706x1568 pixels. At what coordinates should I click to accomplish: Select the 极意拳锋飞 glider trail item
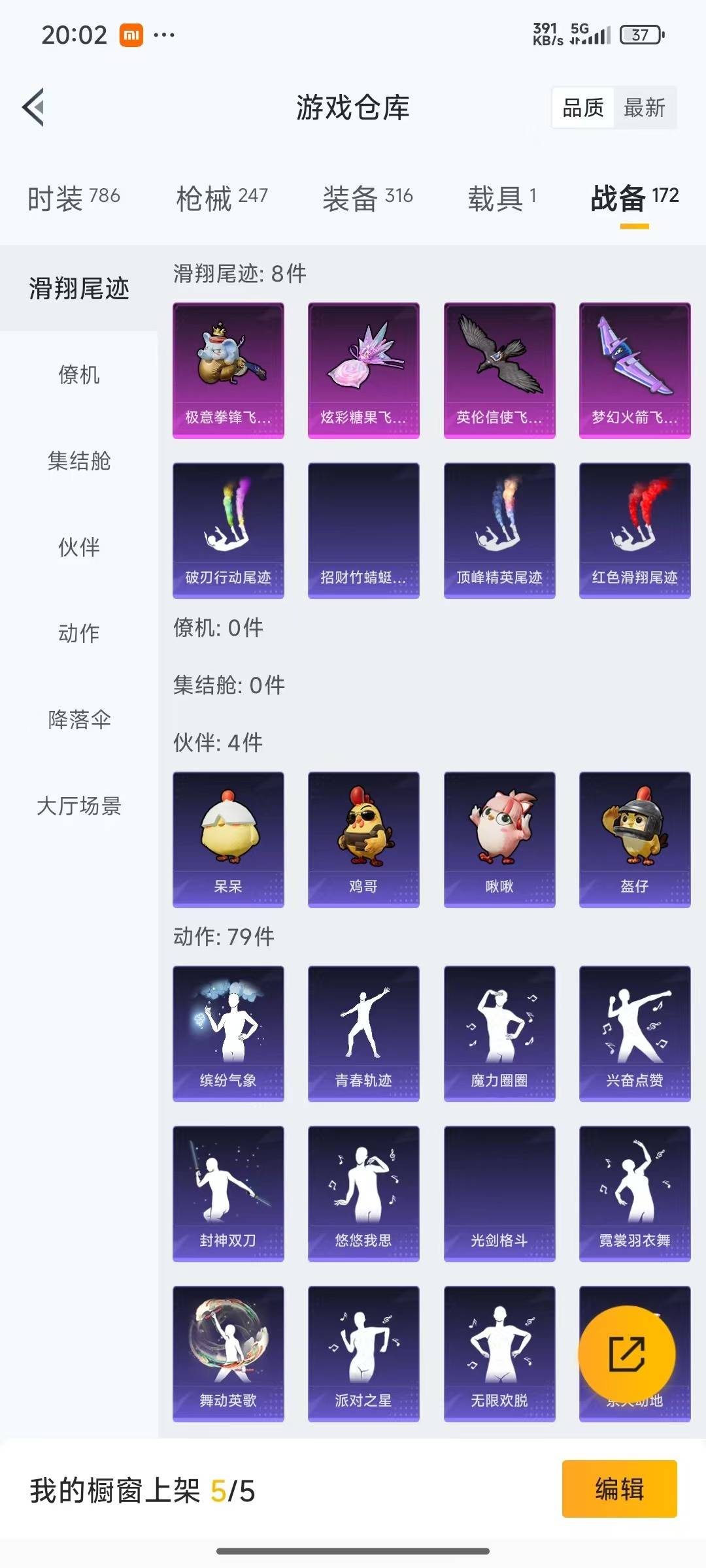click(x=227, y=369)
